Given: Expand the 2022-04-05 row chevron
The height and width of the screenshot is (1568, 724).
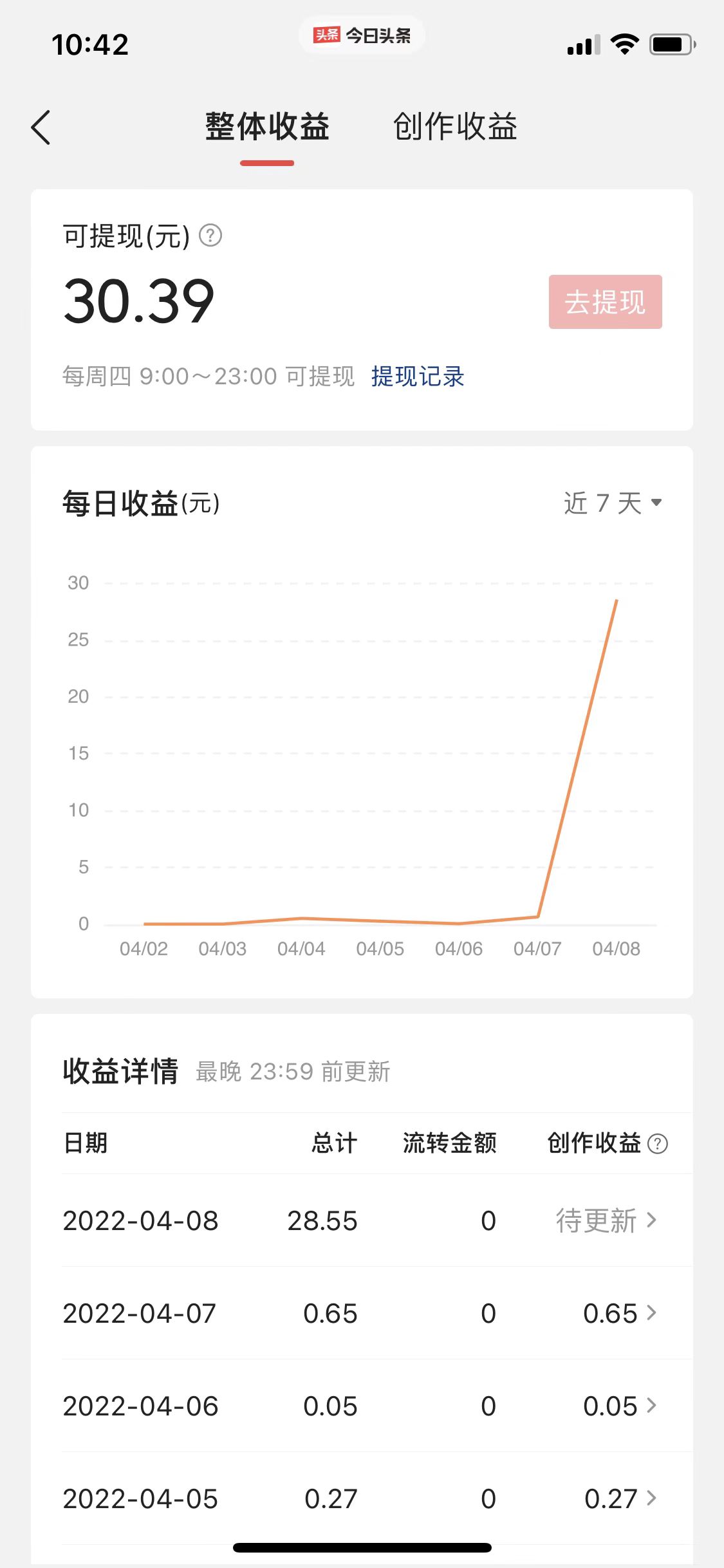Looking at the screenshot, I should click(x=653, y=1498).
